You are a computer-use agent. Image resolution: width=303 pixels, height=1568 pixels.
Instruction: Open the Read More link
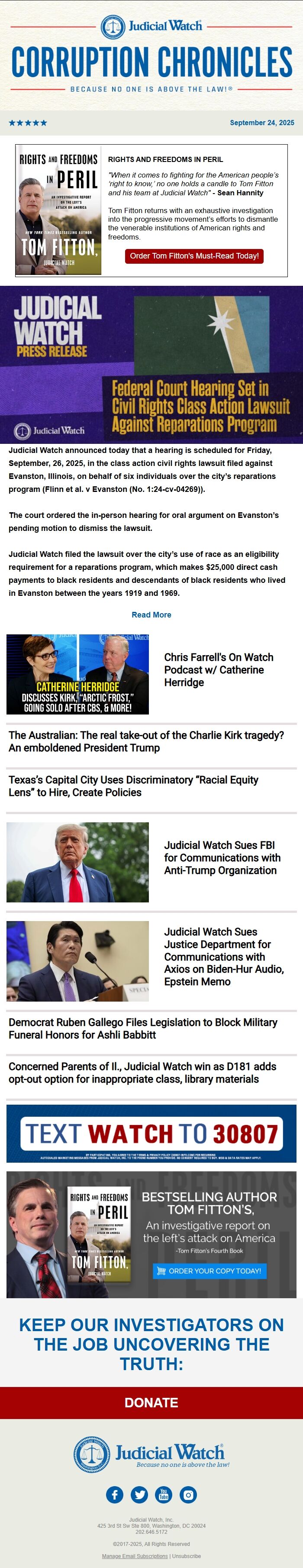151,615
